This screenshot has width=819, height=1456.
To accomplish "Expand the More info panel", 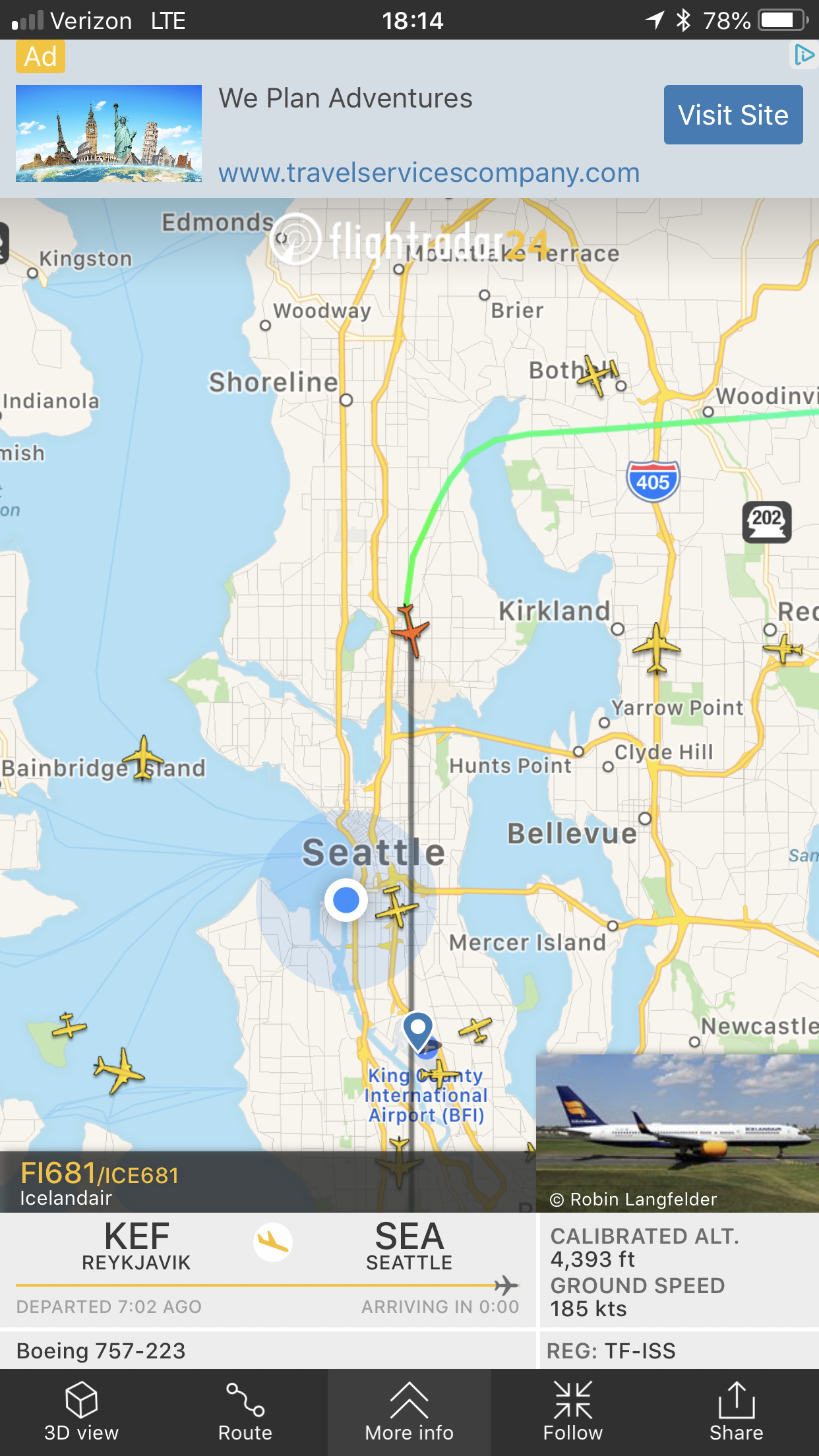I will (409, 1412).
